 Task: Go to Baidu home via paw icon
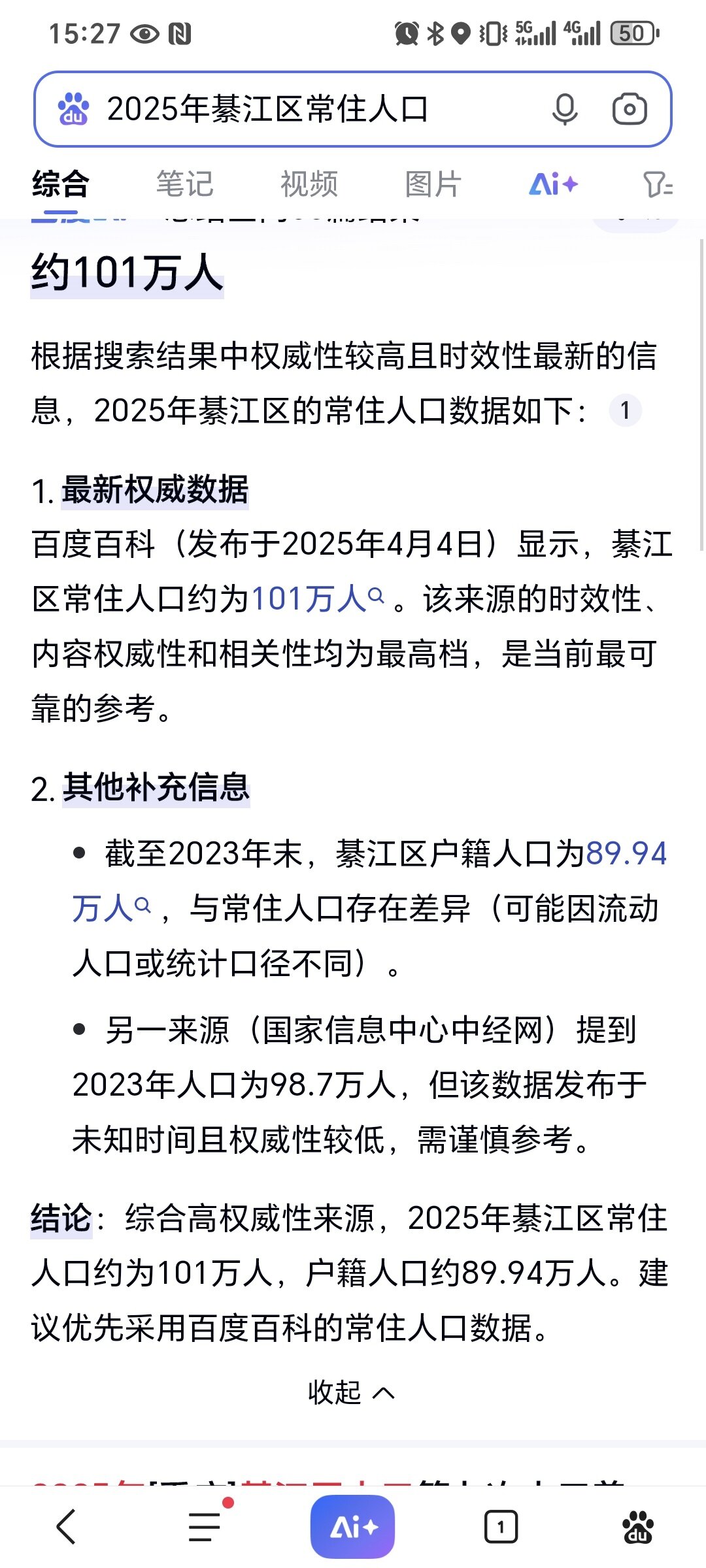click(x=637, y=1527)
